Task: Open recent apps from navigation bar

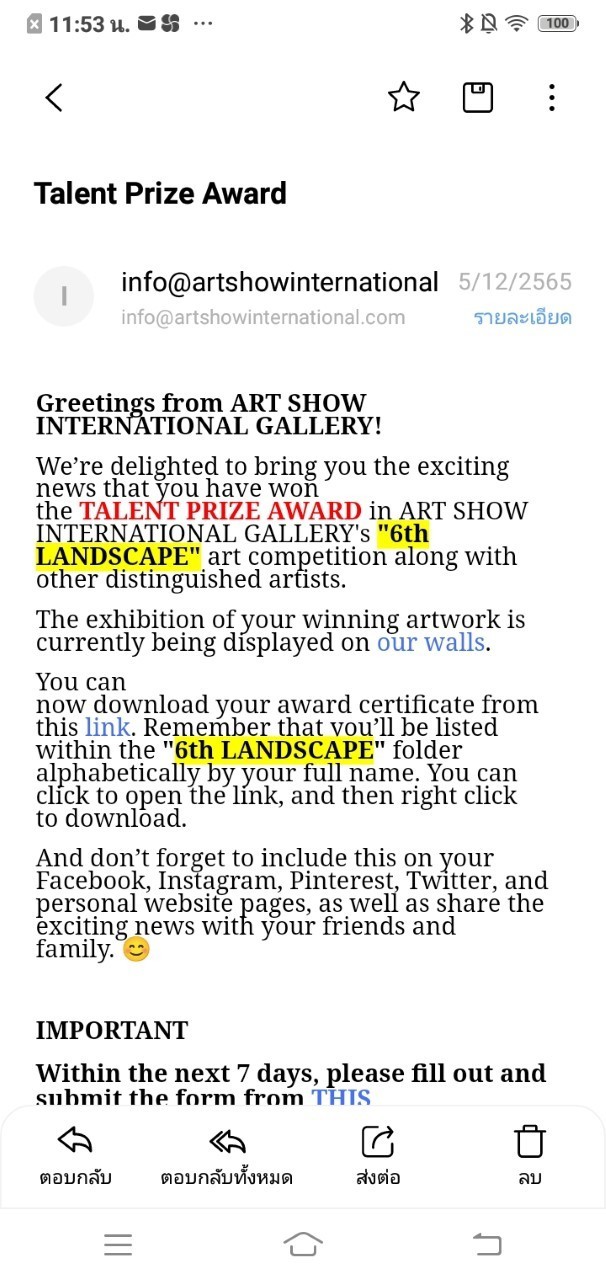Action: click(x=118, y=1244)
